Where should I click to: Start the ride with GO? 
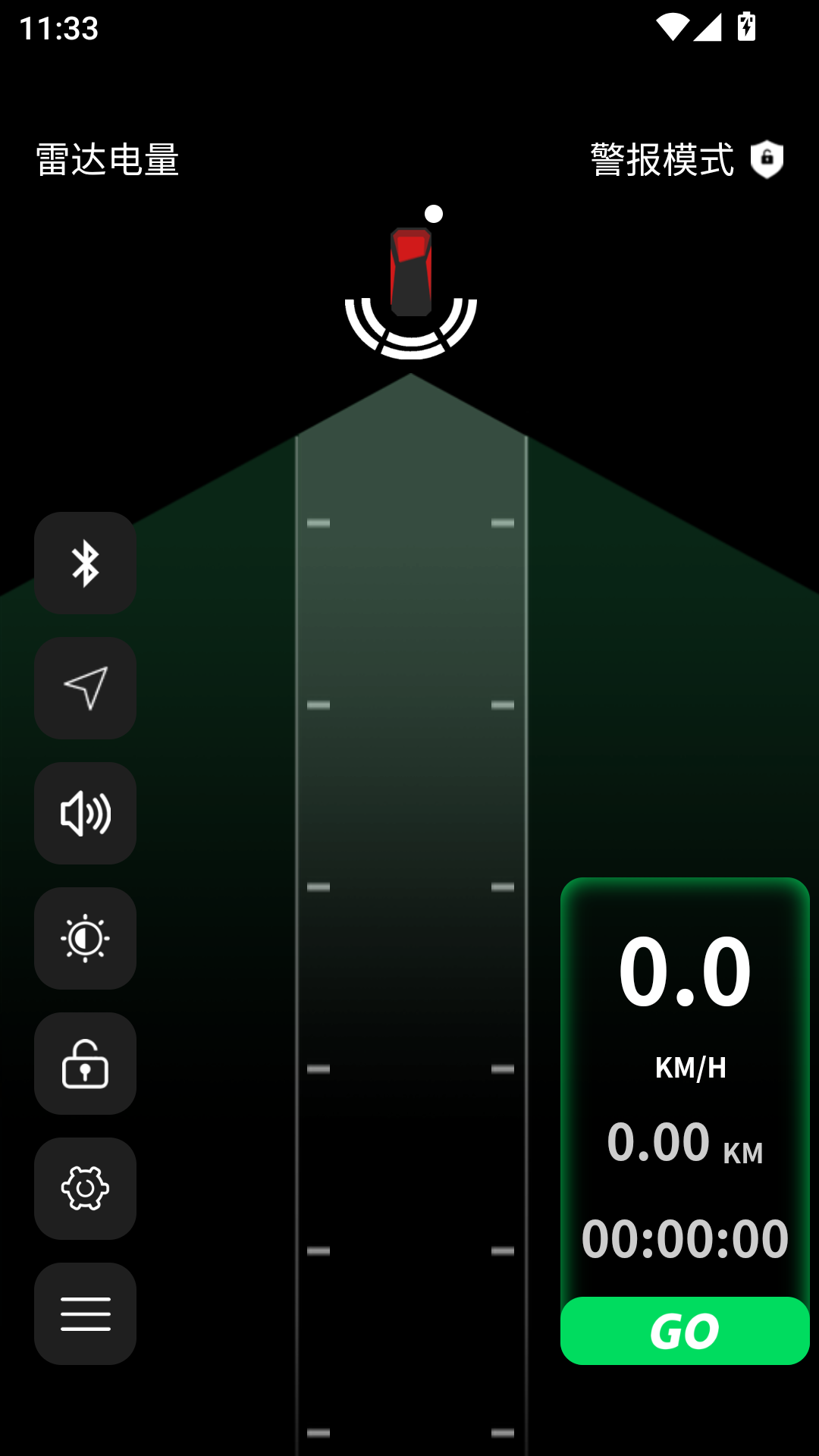click(x=685, y=1331)
